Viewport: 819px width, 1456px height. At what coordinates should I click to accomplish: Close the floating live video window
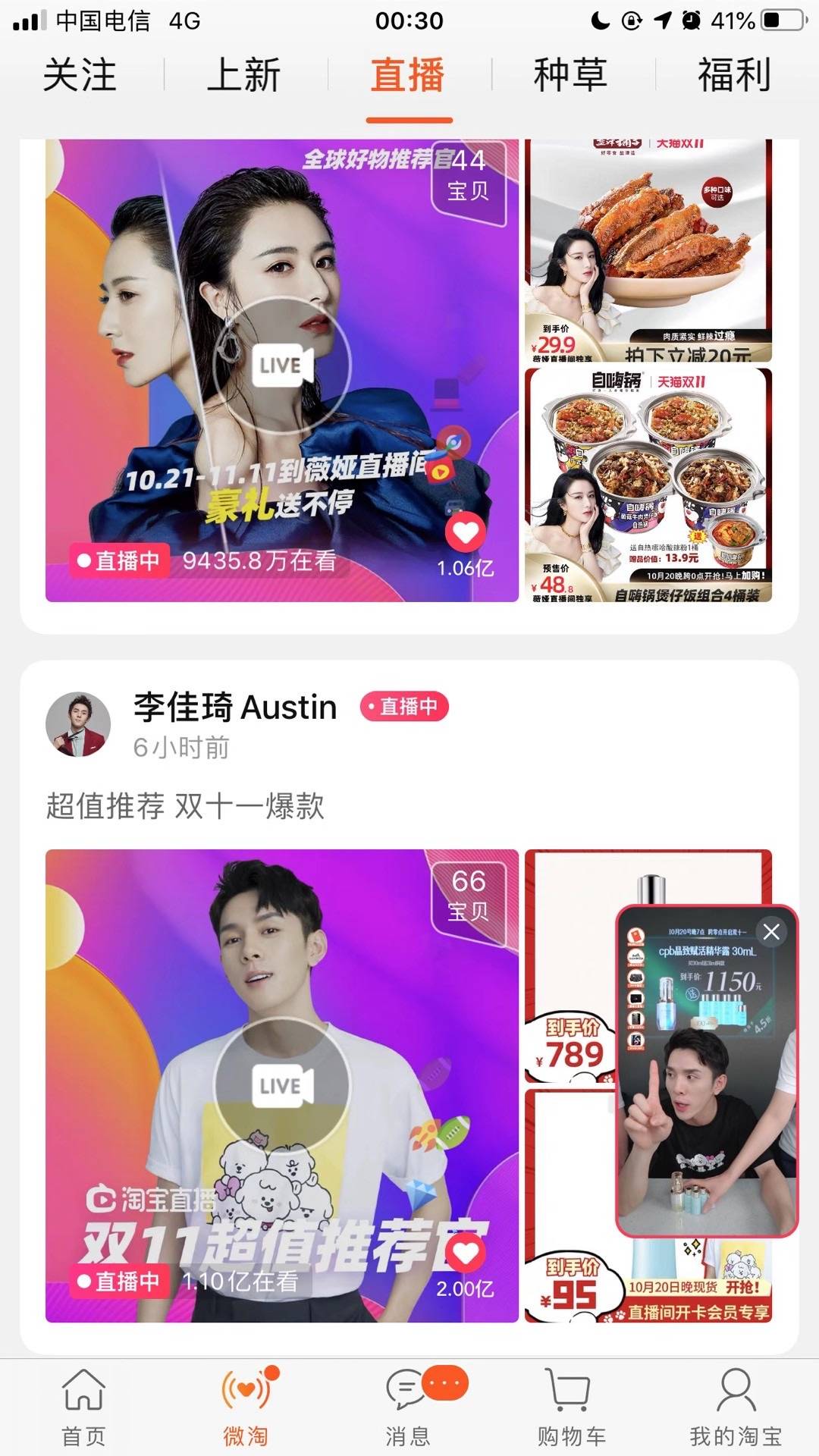coord(771,932)
